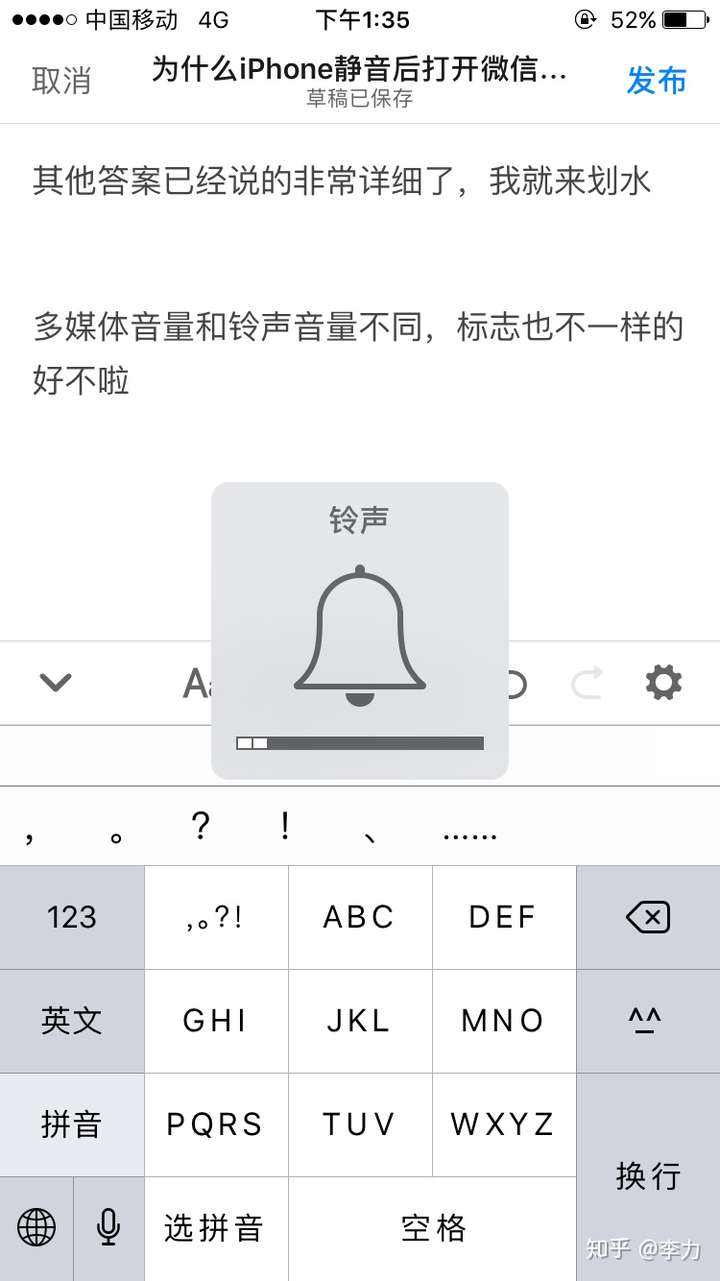Adjust the ringtone volume slider
The width and height of the screenshot is (720, 1281).
tap(360, 743)
